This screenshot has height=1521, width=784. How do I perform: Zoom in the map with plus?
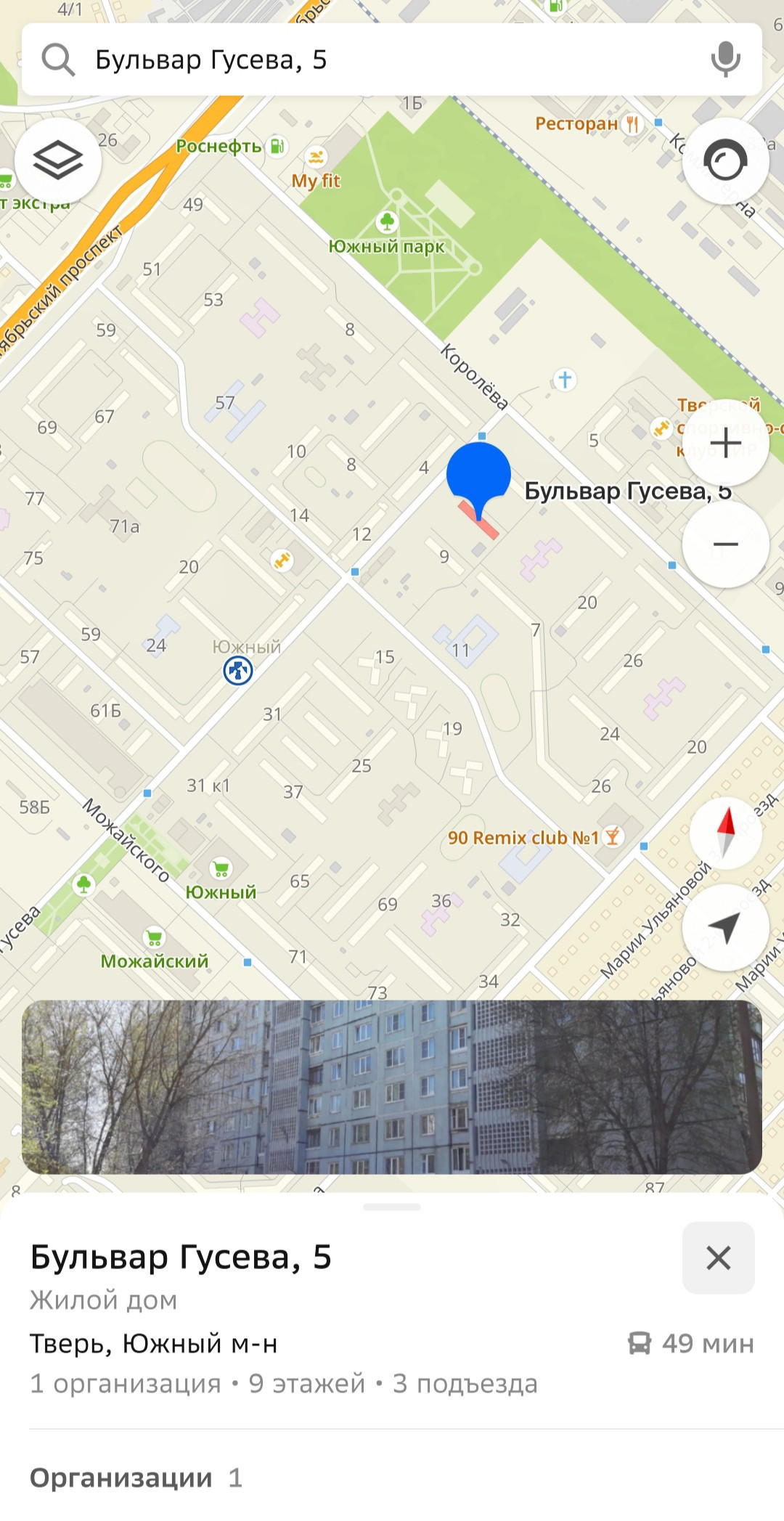click(x=725, y=442)
